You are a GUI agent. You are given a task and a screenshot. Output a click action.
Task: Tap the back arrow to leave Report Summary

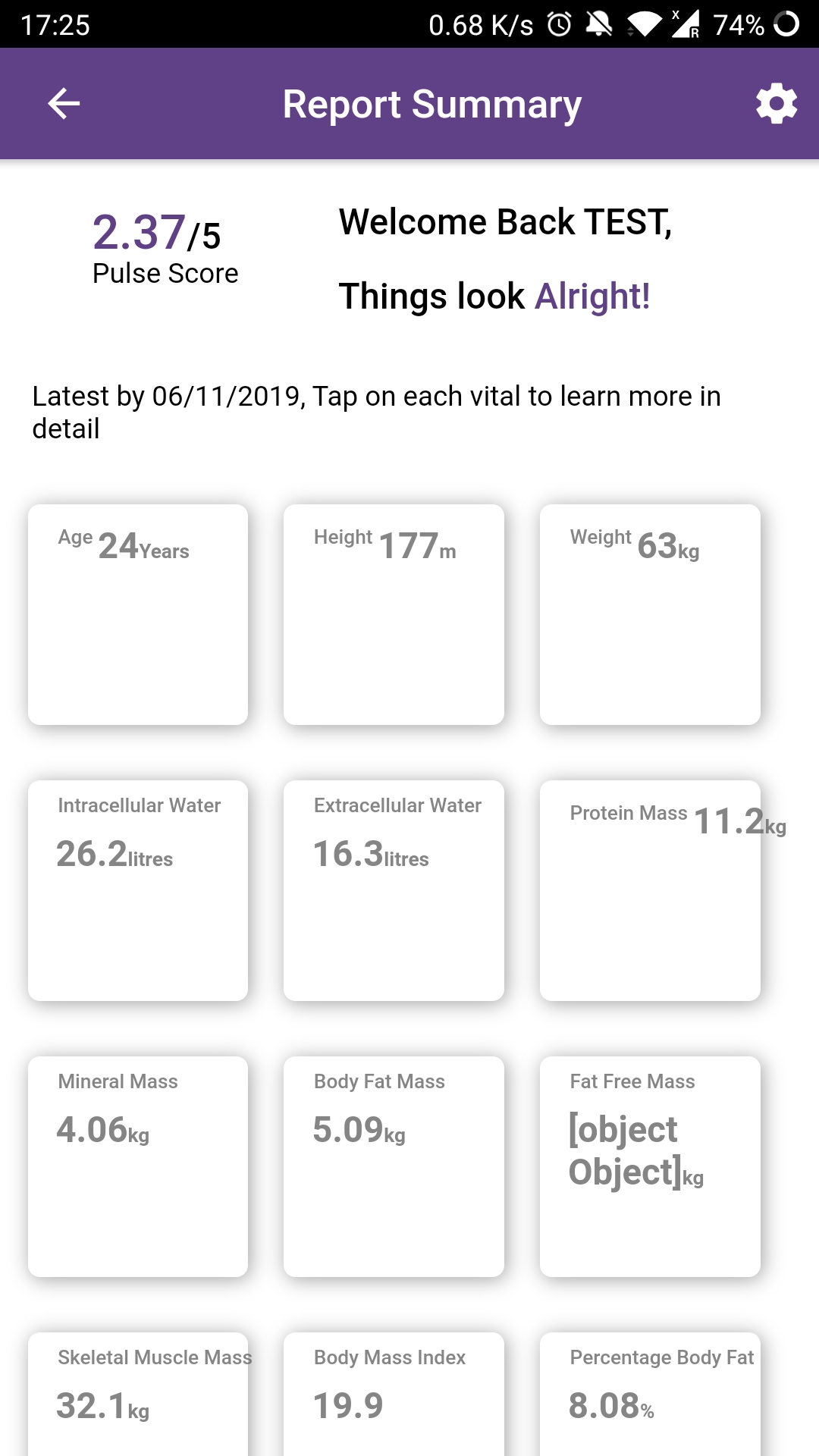click(x=64, y=104)
